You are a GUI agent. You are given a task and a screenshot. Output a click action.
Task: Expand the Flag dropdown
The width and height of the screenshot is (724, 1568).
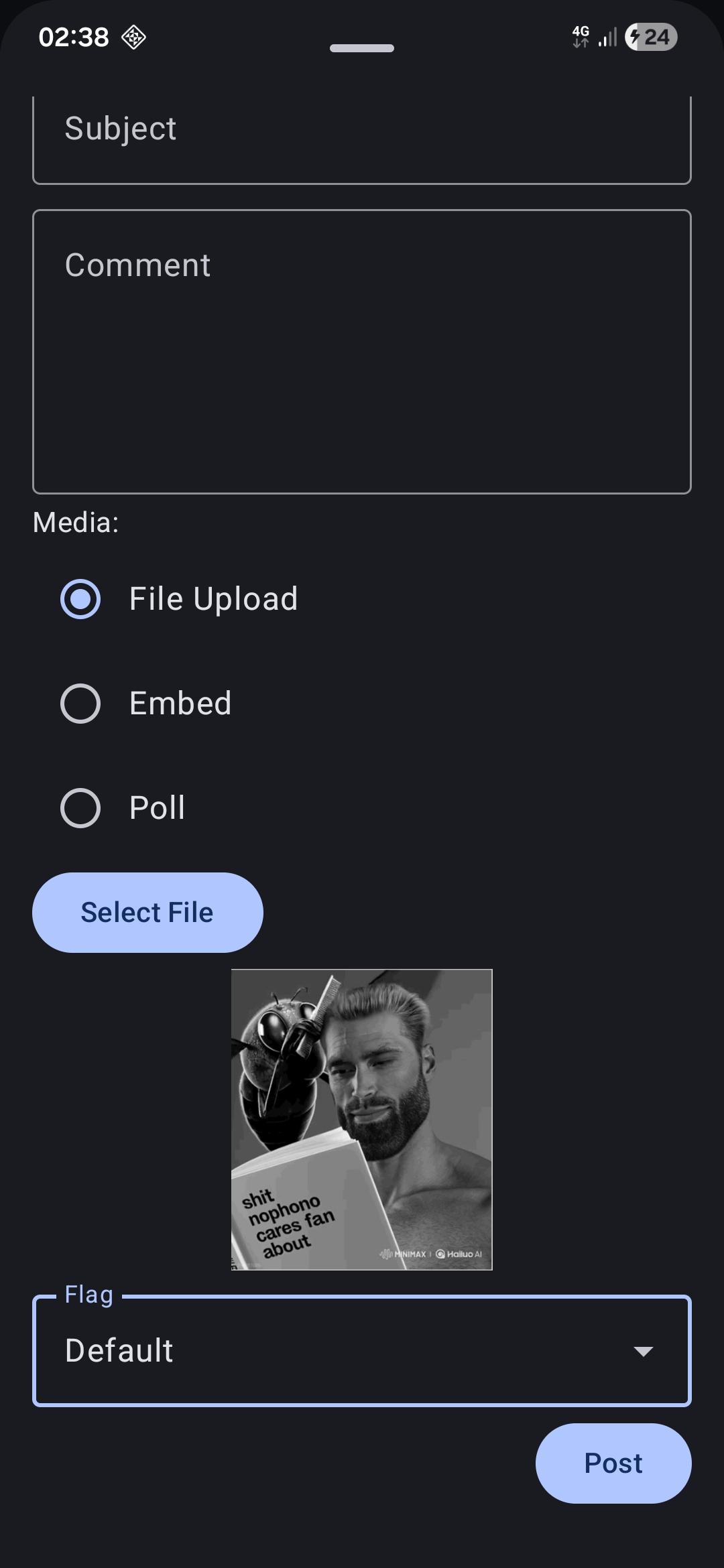[362, 1351]
